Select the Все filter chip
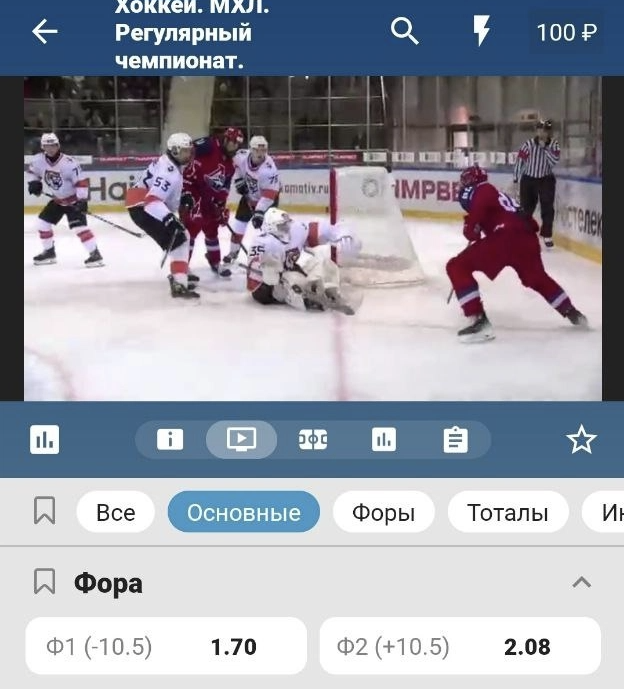Image resolution: width=624 pixels, height=689 pixels. point(115,512)
